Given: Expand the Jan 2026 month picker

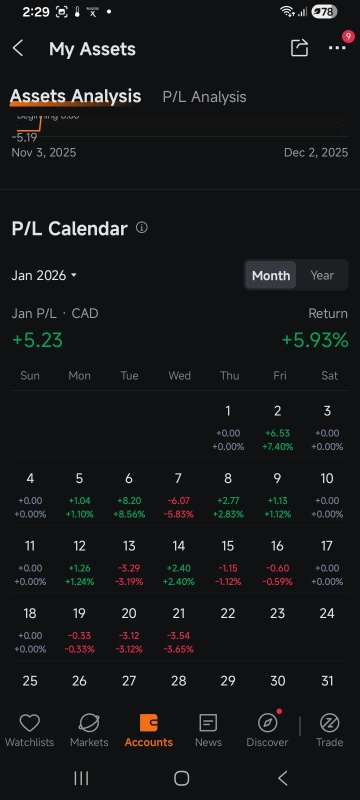Looking at the screenshot, I should click(44, 276).
